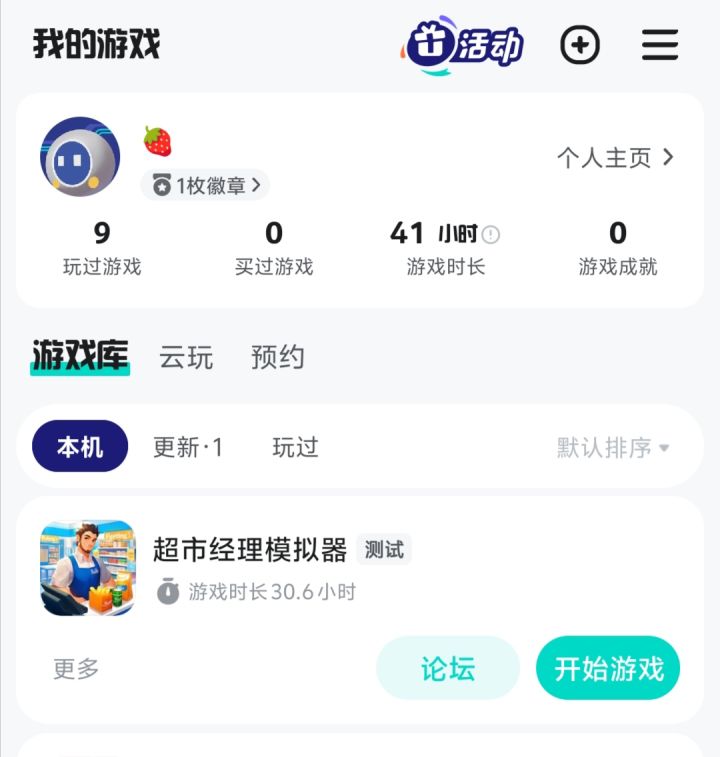This screenshot has width=720, height=757.
Task: Show the 更新·1 list
Action: (188, 447)
